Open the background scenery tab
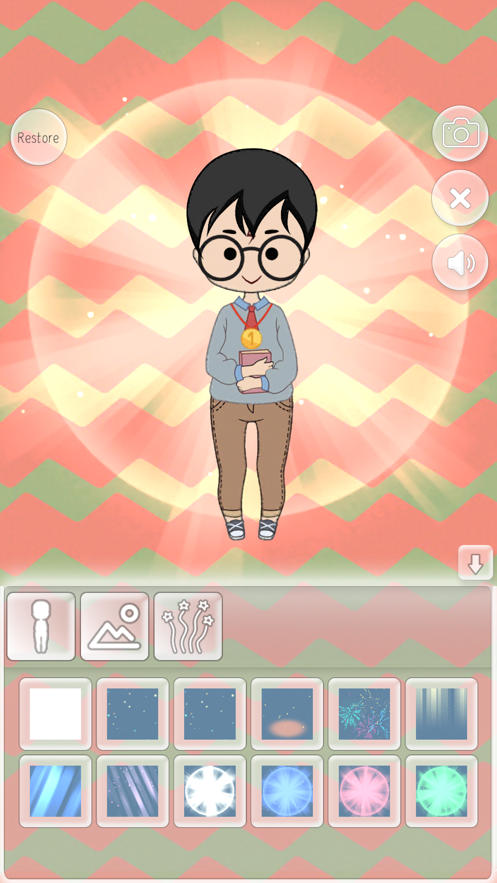This screenshot has height=883, width=497. click(115, 626)
